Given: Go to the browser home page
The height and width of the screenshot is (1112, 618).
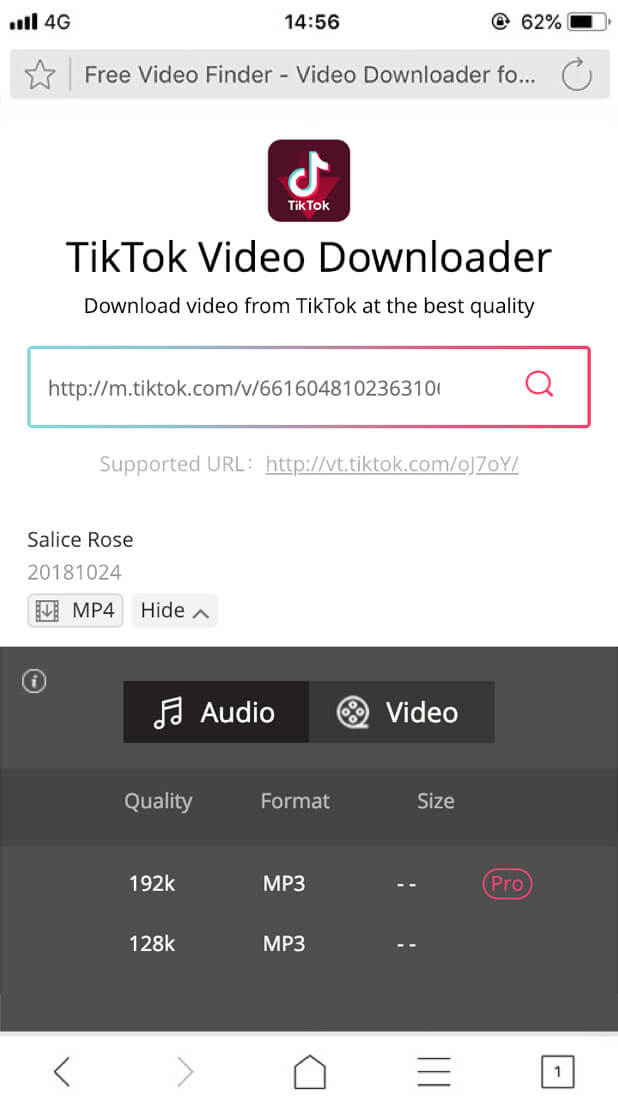Looking at the screenshot, I should (x=310, y=1071).
